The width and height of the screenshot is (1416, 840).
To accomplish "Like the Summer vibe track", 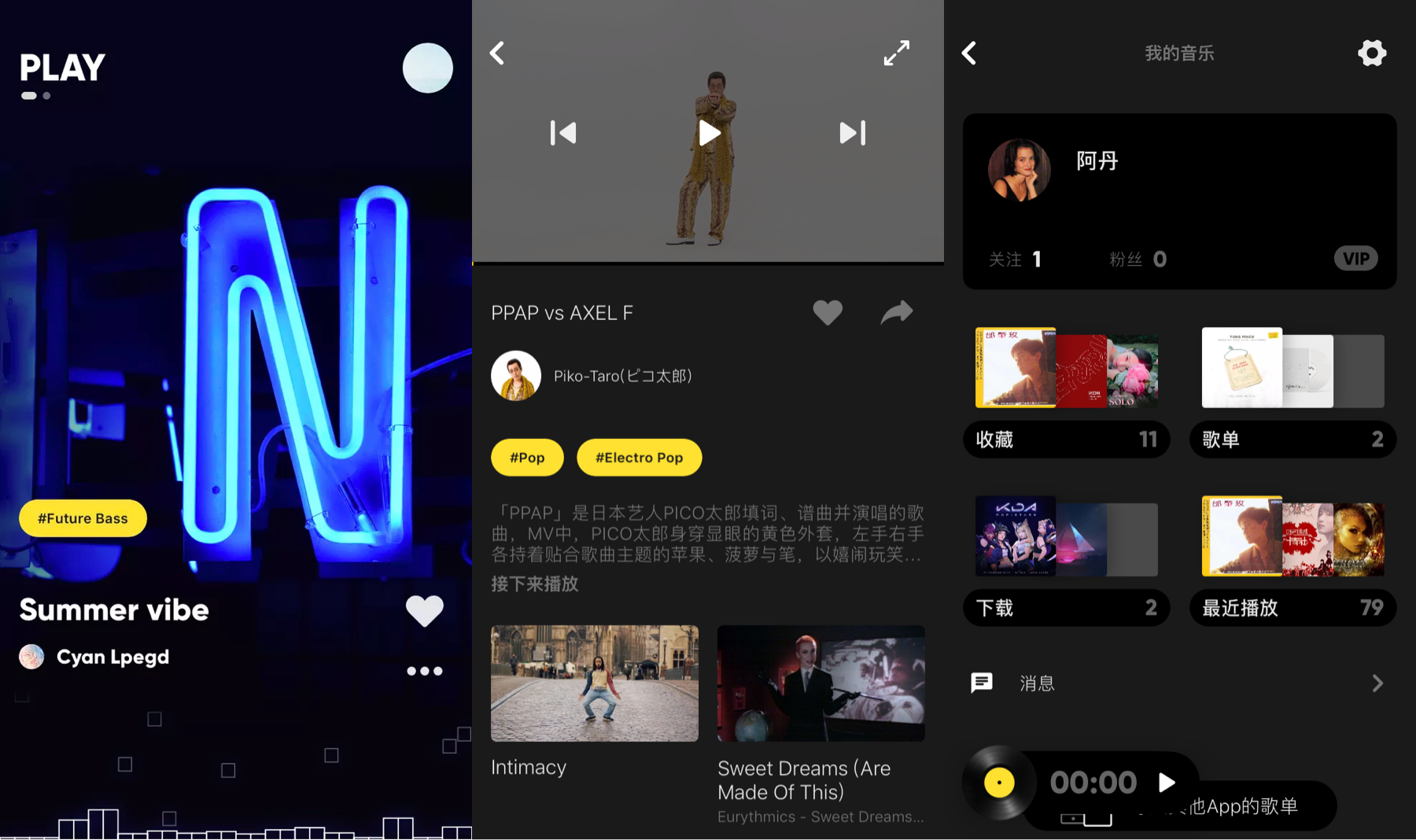I will tap(424, 610).
